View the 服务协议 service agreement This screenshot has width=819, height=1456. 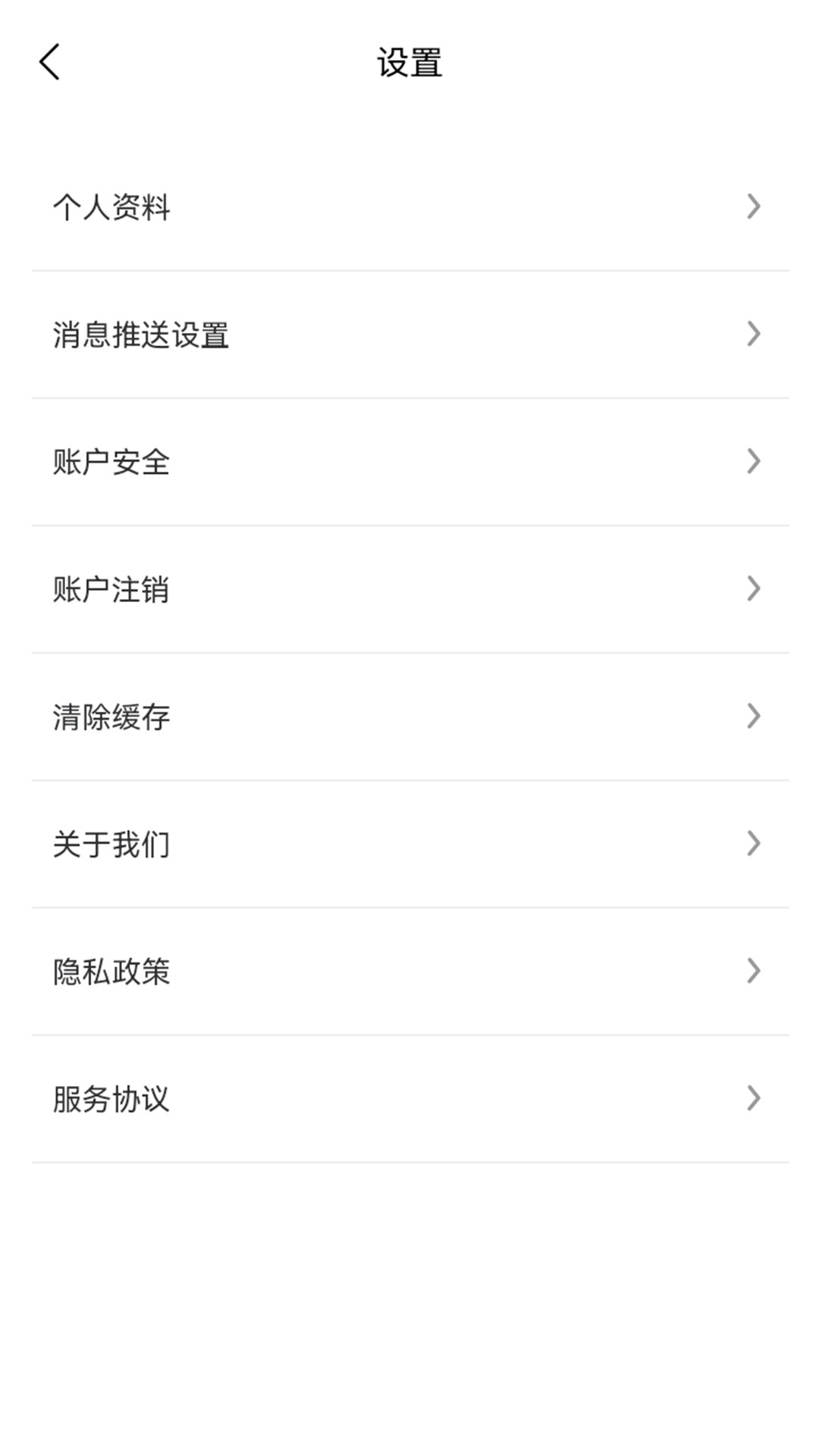112,1098
